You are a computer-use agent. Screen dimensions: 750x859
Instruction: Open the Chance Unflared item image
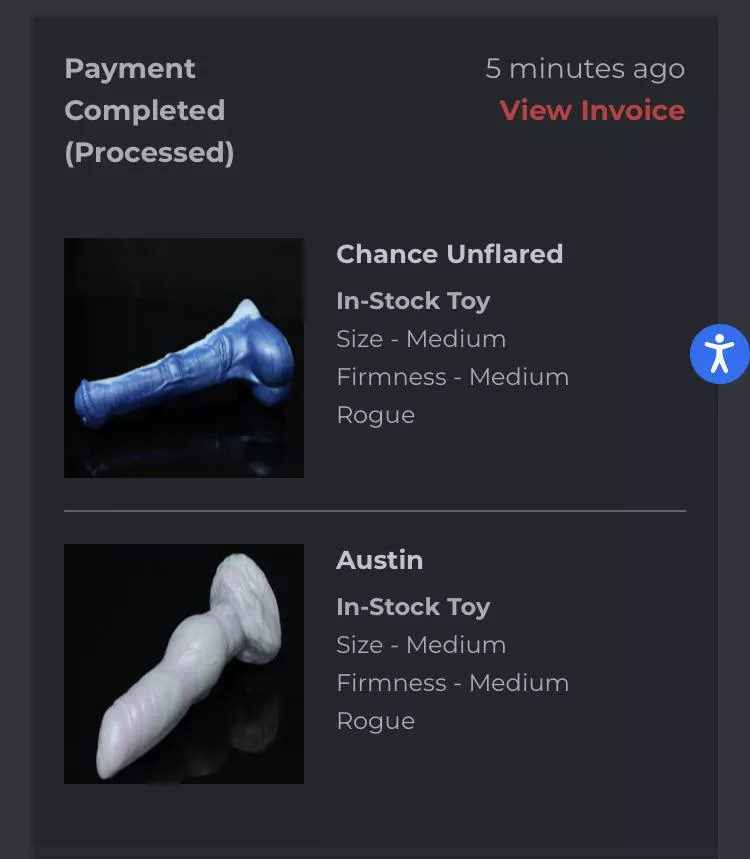tap(184, 358)
